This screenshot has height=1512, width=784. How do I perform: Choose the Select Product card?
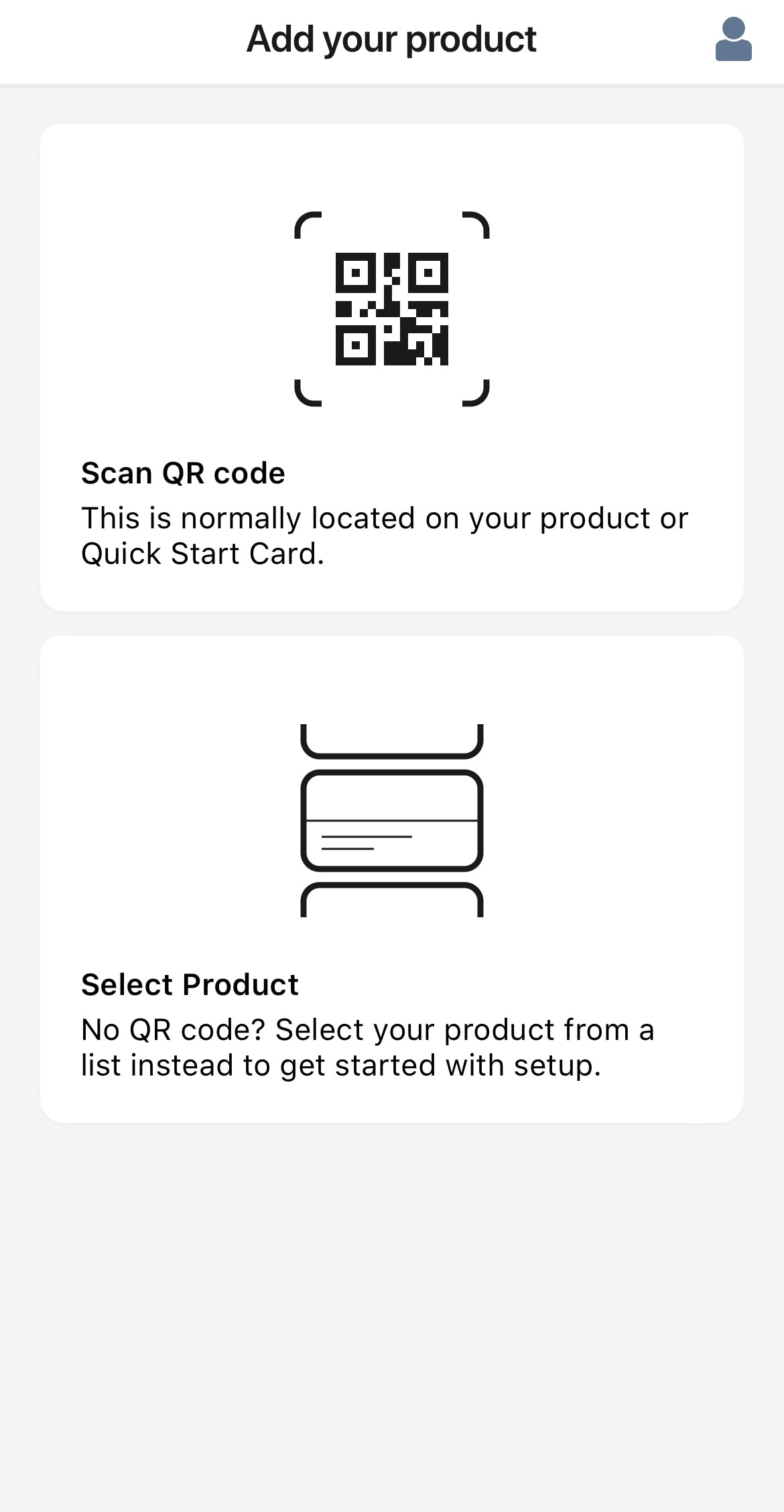click(x=392, y=879)
